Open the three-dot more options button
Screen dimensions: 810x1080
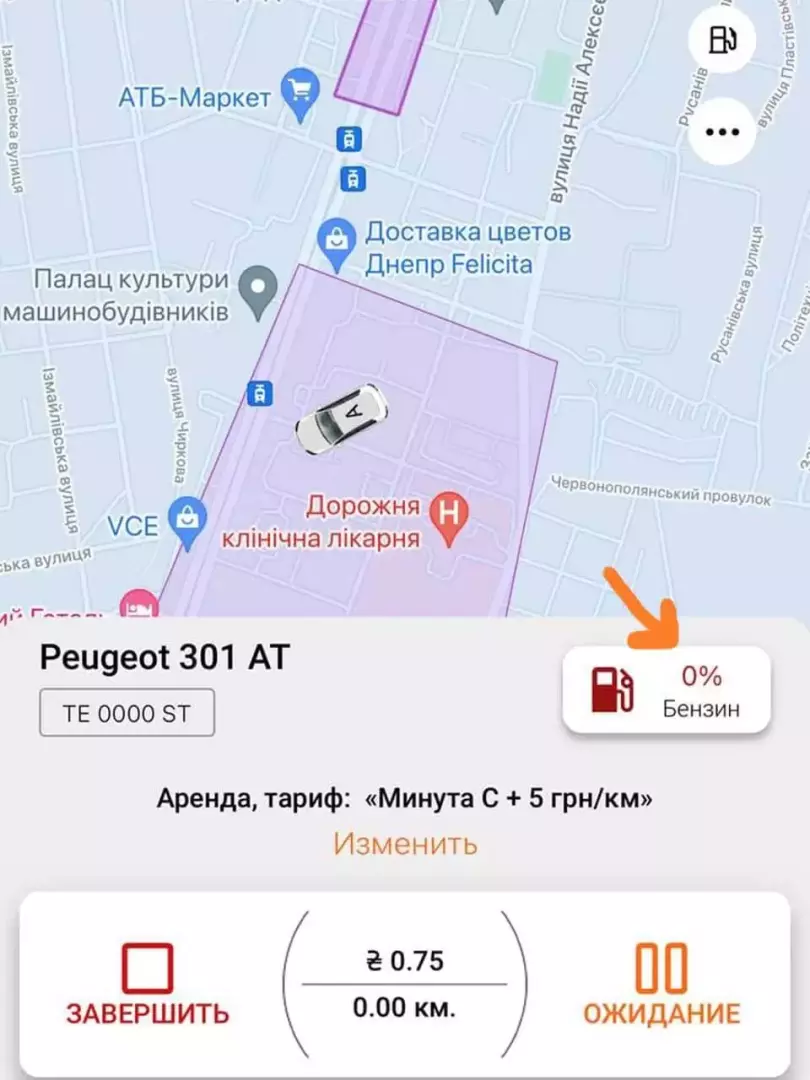tap(722, 131)
